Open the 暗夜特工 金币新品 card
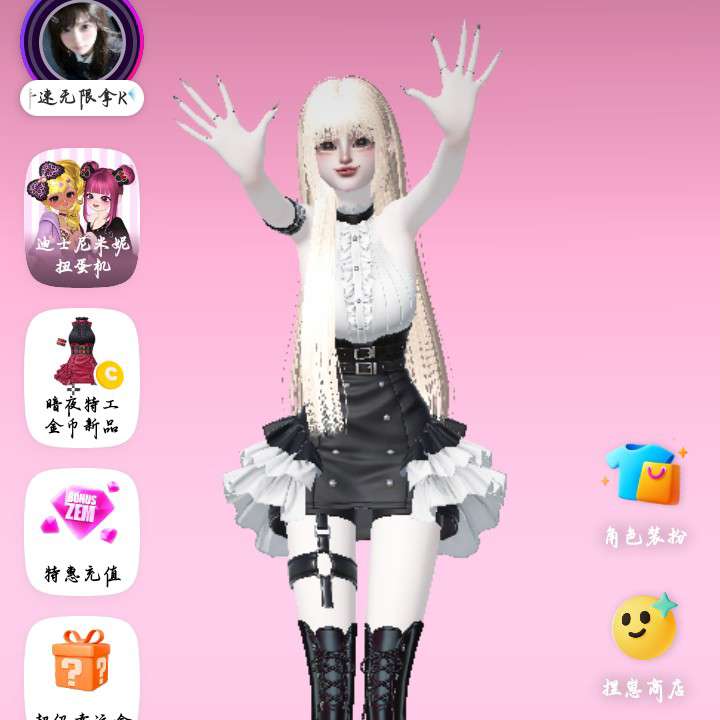The width and height of the screenshot is (720, 720). [82, 378]
